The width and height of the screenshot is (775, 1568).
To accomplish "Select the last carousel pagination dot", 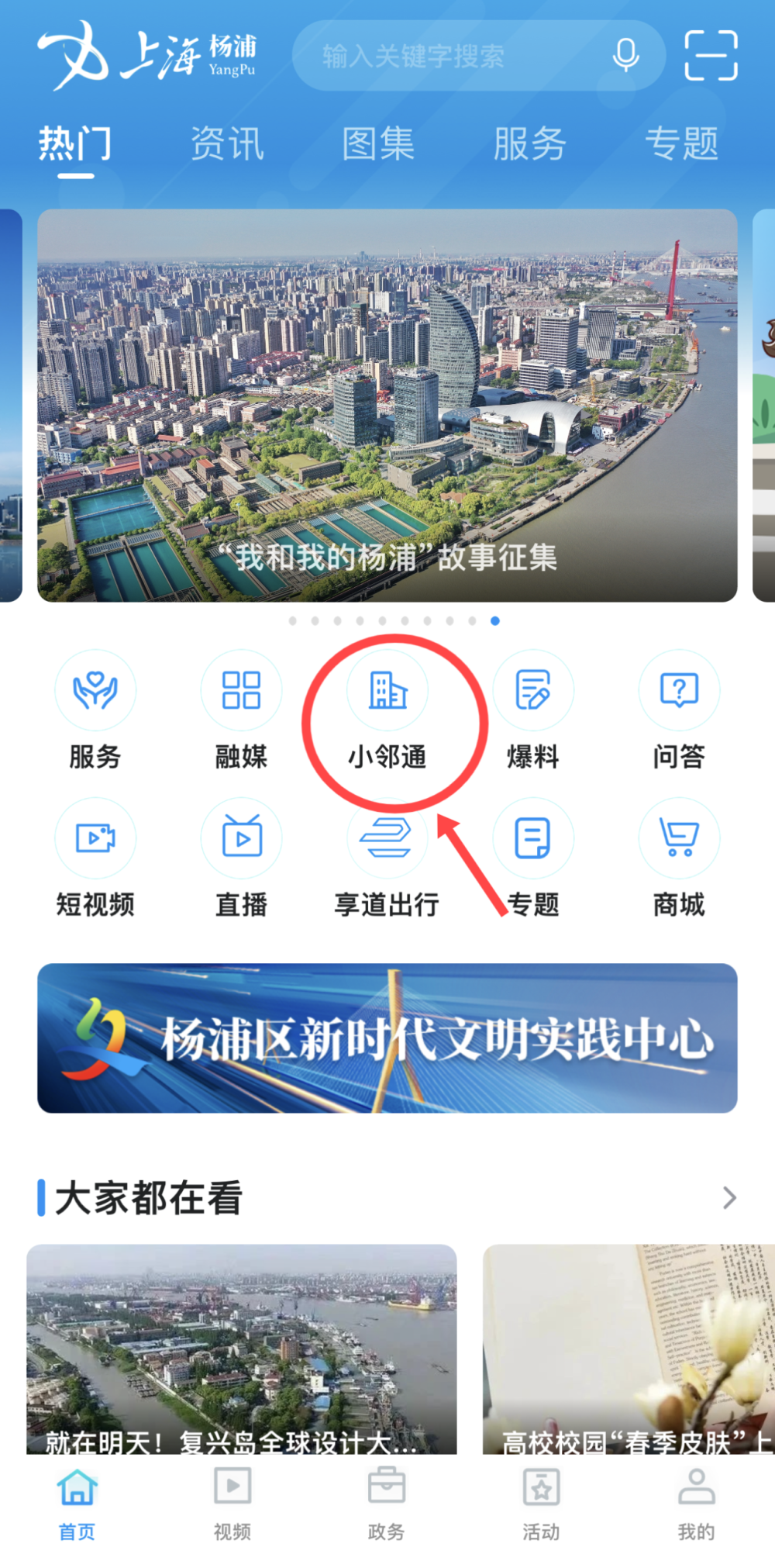I will coord(494,620).
